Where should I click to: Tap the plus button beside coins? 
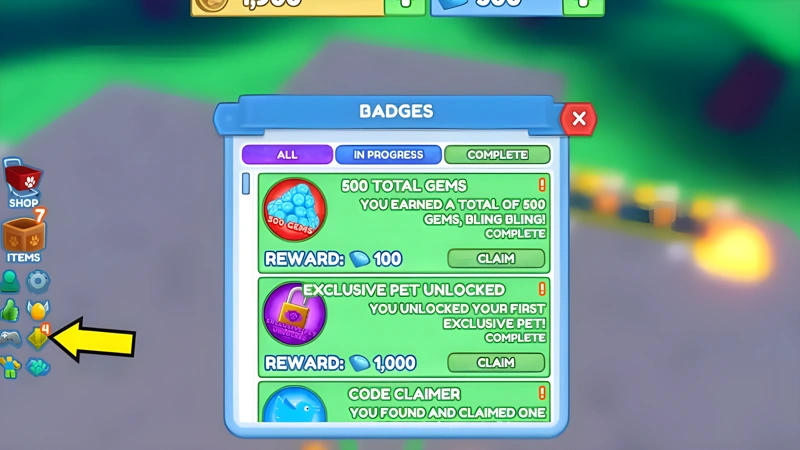[x=404, y=5]
